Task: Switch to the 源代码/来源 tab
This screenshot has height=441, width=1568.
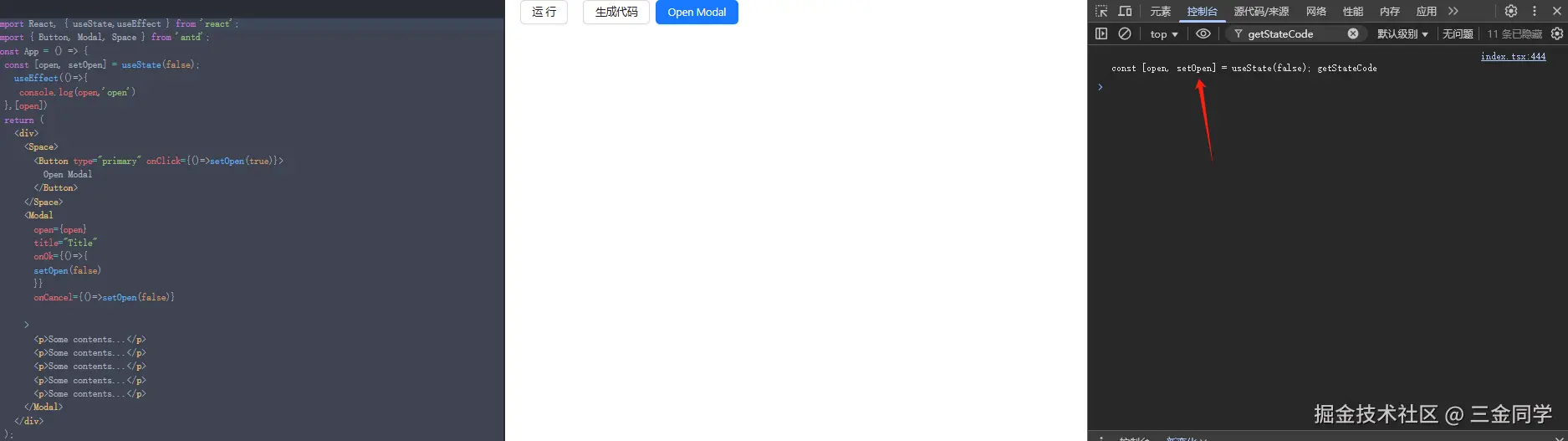Action: 1261,11
